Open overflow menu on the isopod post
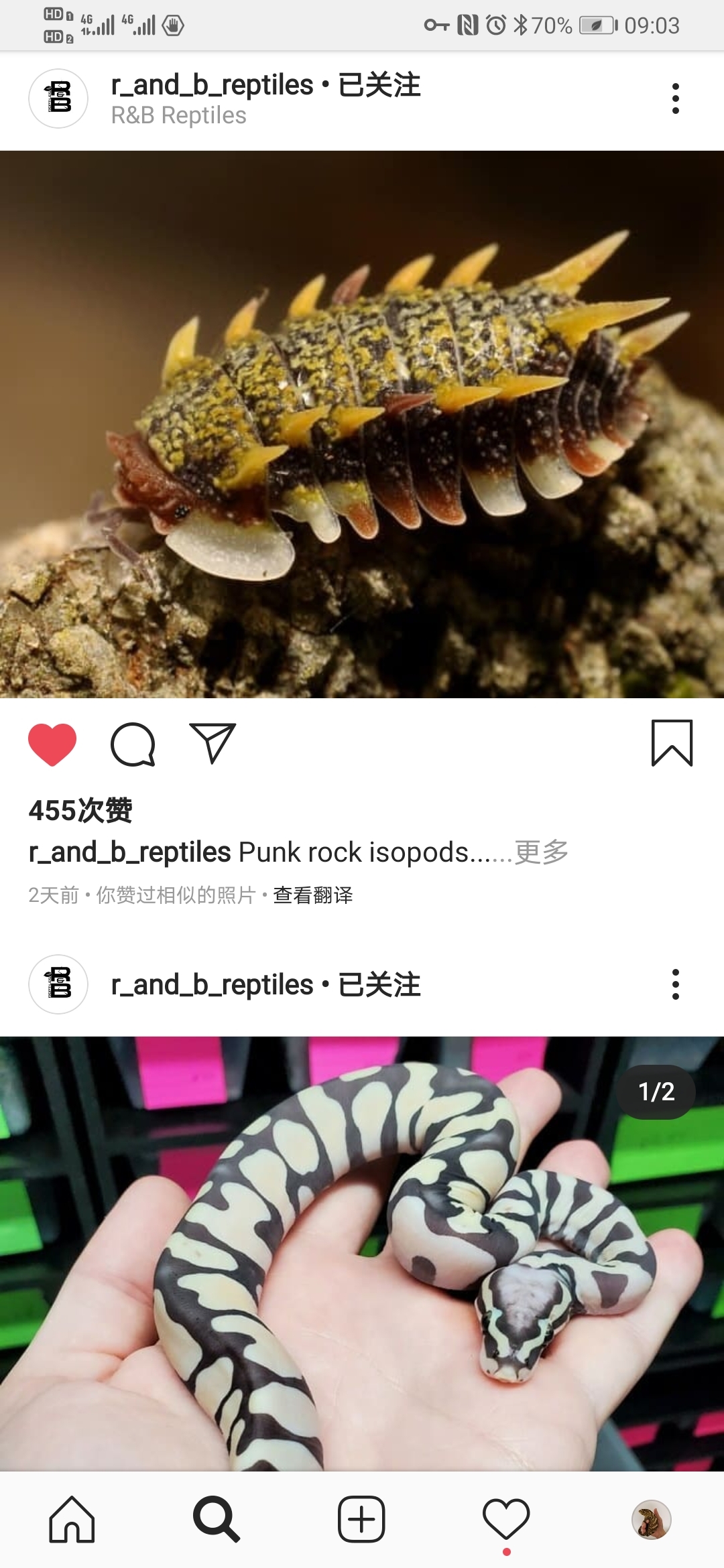 click(675, 99)
